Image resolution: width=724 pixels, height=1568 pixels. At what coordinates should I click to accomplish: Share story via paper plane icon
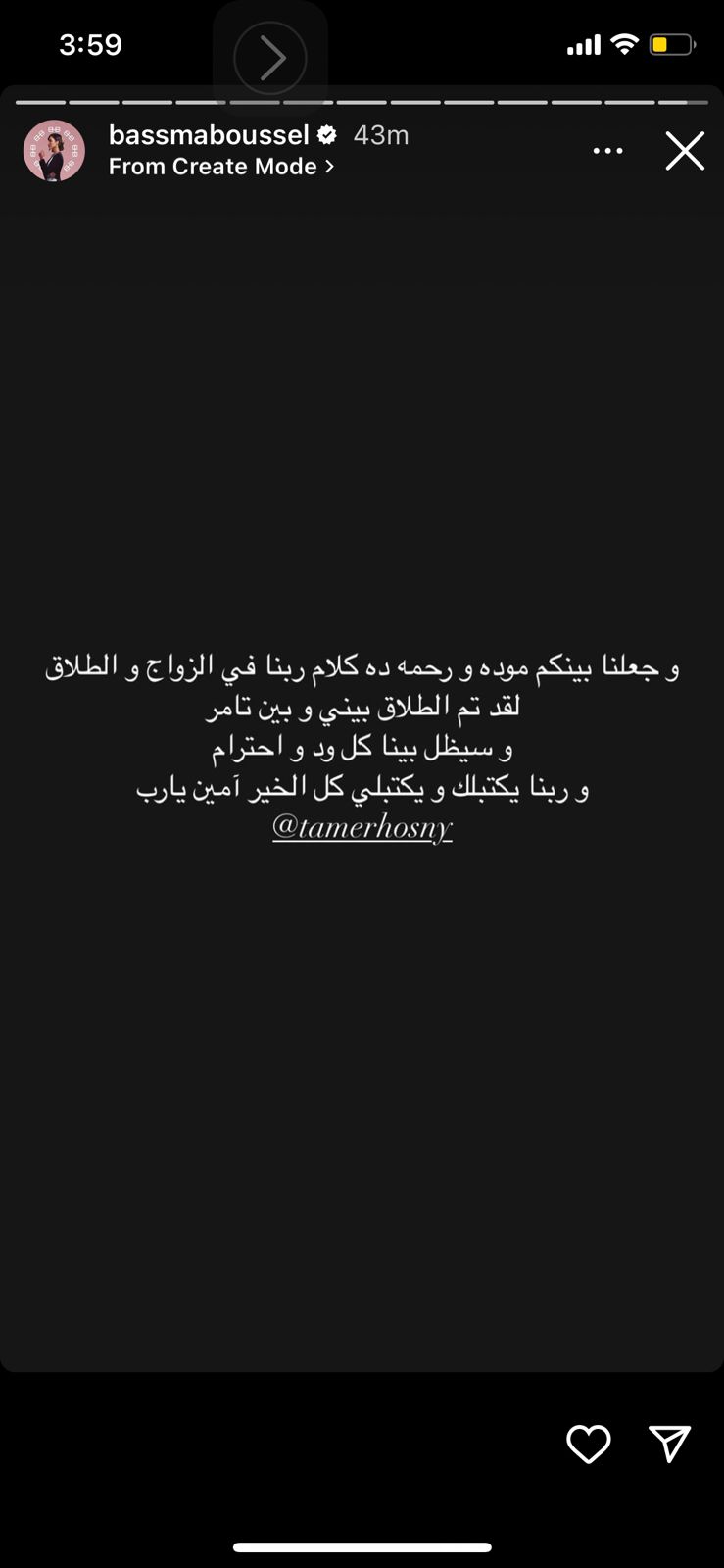coord(670,1444)
